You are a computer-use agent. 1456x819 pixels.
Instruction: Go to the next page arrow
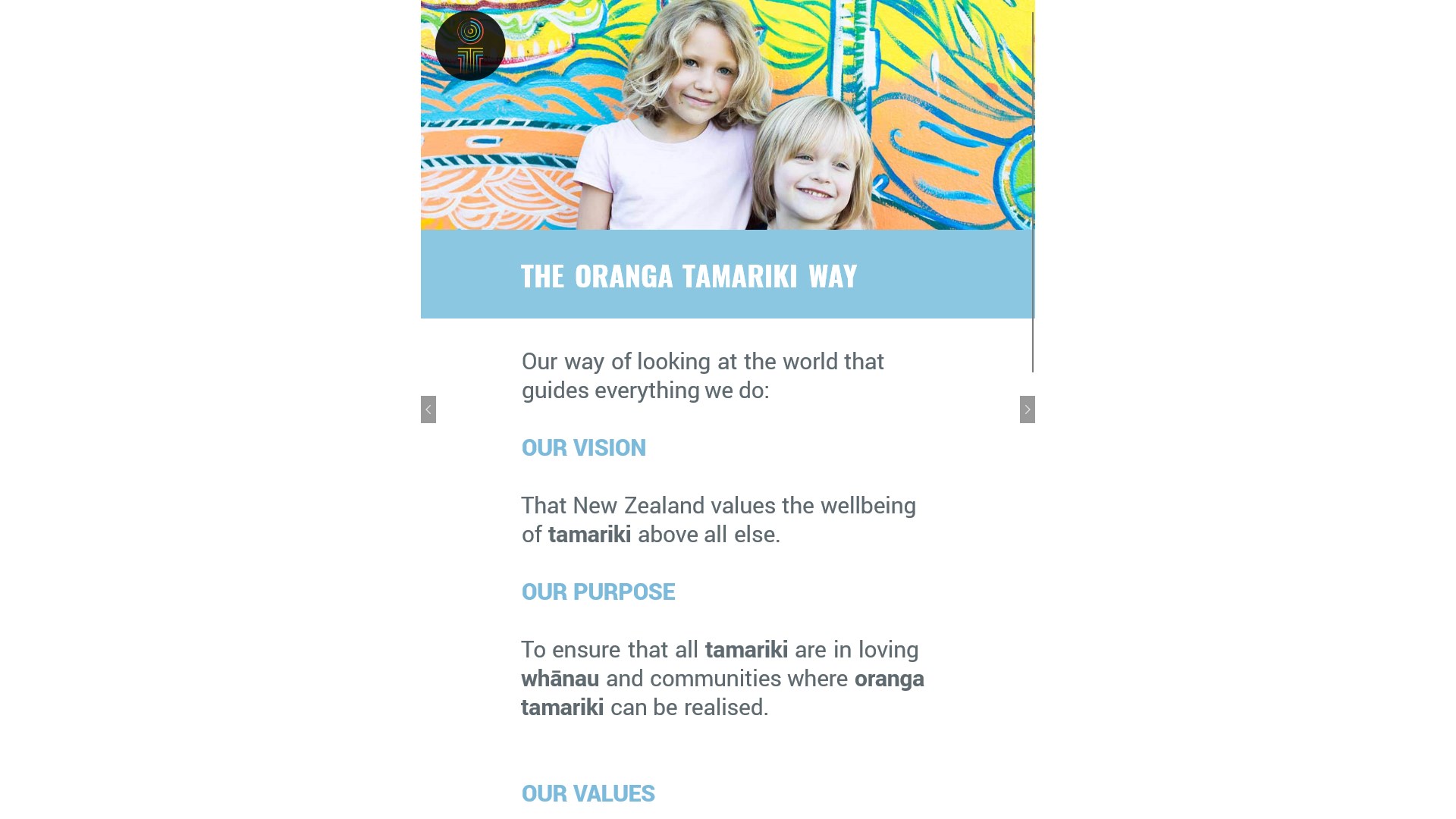1027,409
